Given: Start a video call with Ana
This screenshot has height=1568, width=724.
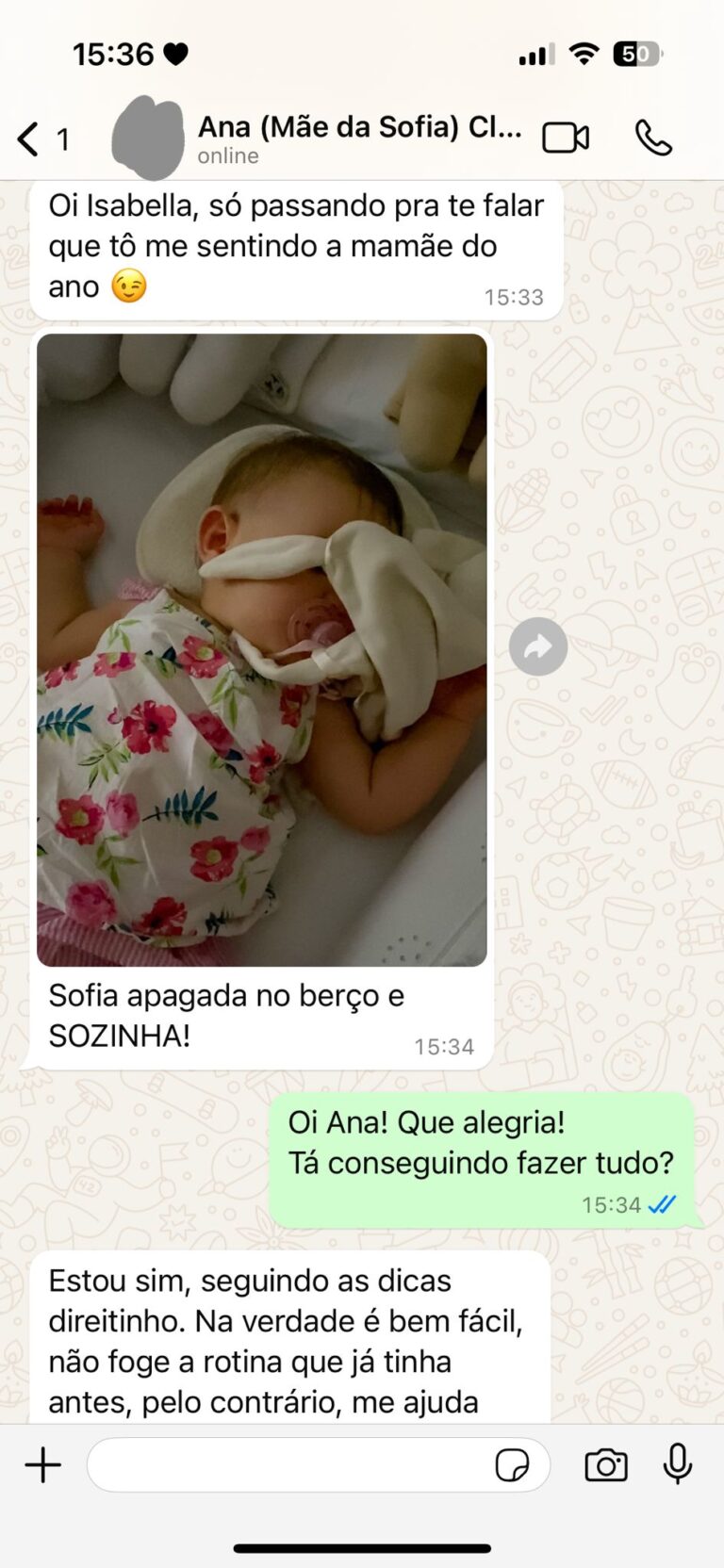Looking at the screenshot, I should (x=566, y=139).
